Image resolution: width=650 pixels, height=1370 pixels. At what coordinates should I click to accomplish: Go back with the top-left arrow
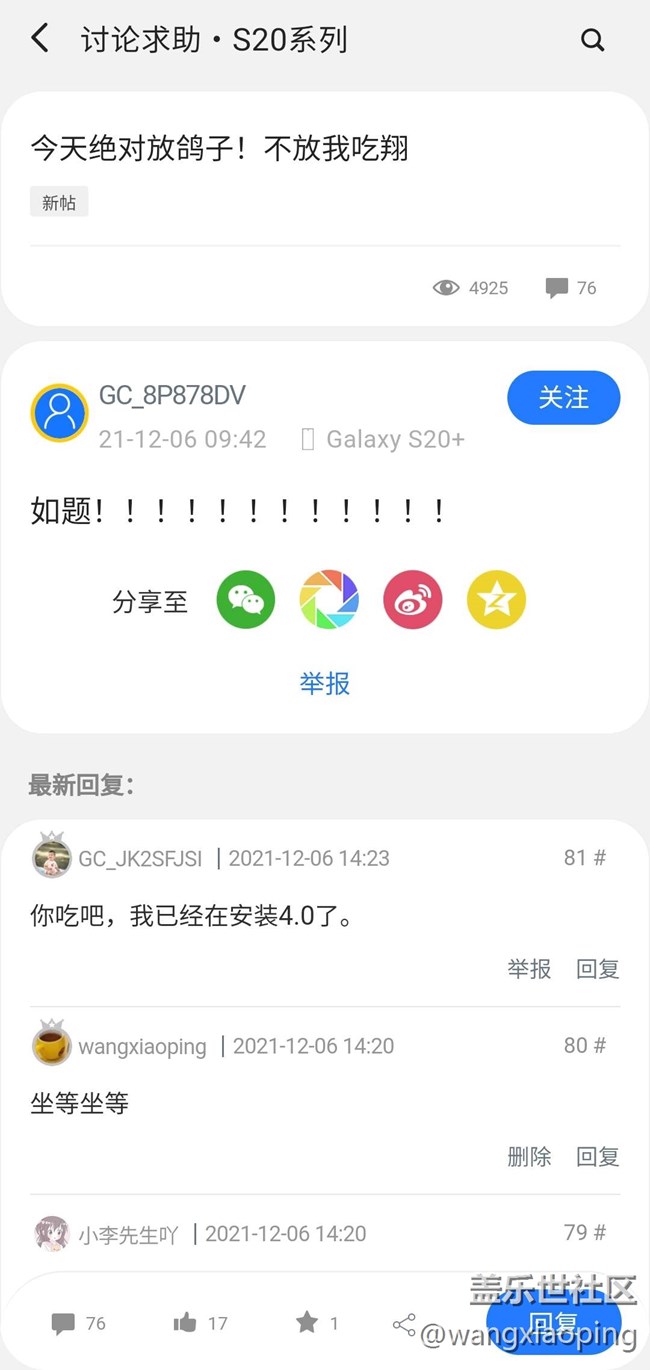[x=40, y=40]
